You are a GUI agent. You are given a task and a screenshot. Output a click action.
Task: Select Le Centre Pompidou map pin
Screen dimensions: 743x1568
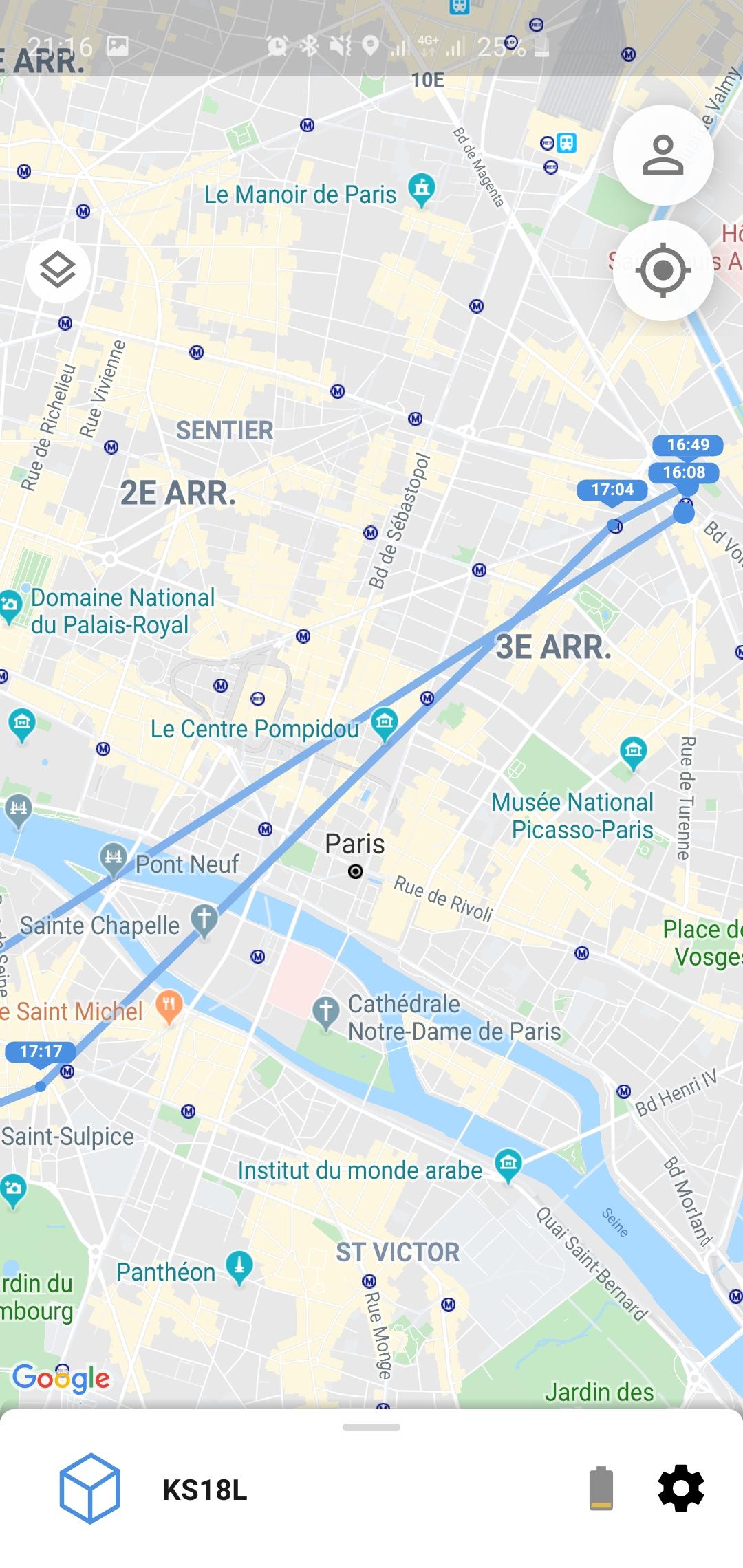pos(385,724)
